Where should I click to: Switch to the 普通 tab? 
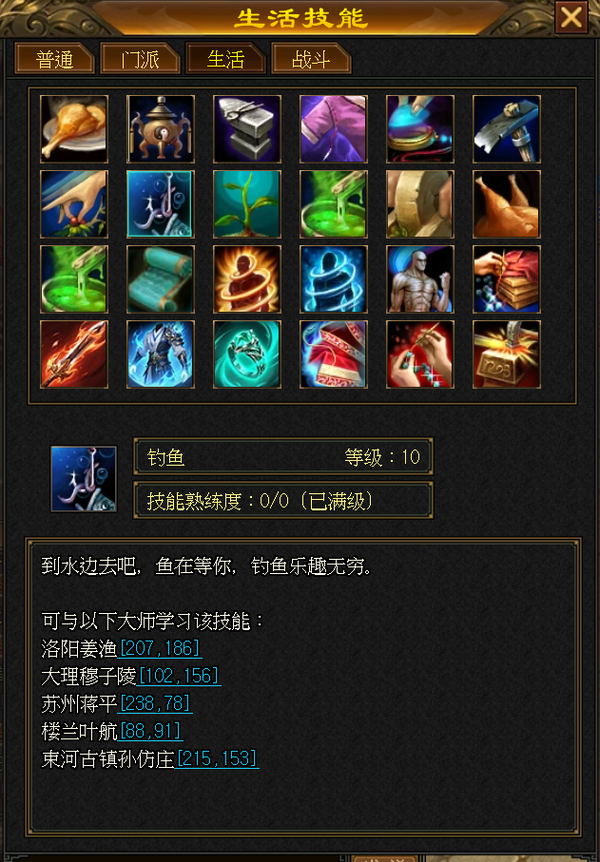point(54,59)
